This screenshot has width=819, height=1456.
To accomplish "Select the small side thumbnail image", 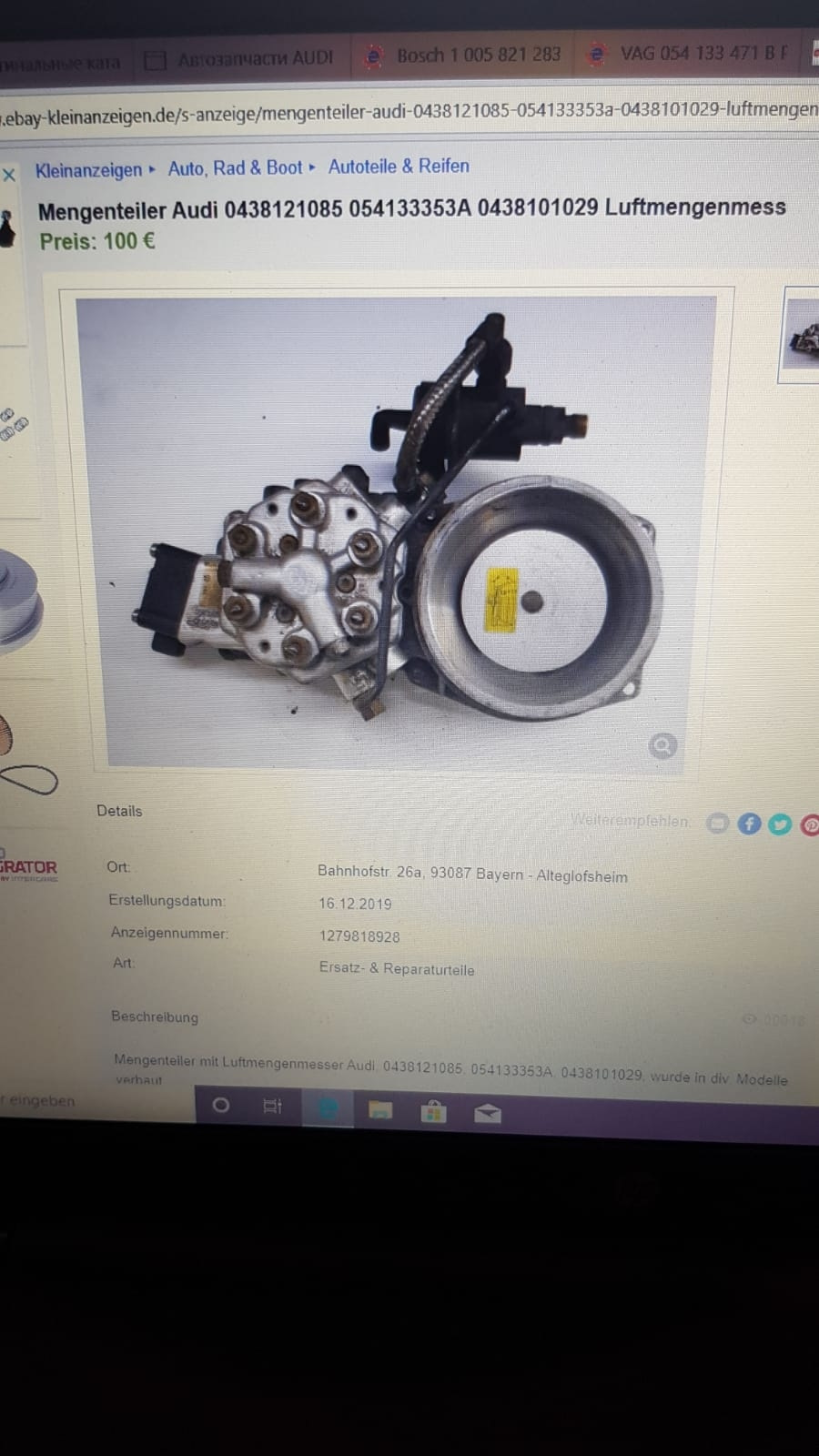I will tap(801, 335).
